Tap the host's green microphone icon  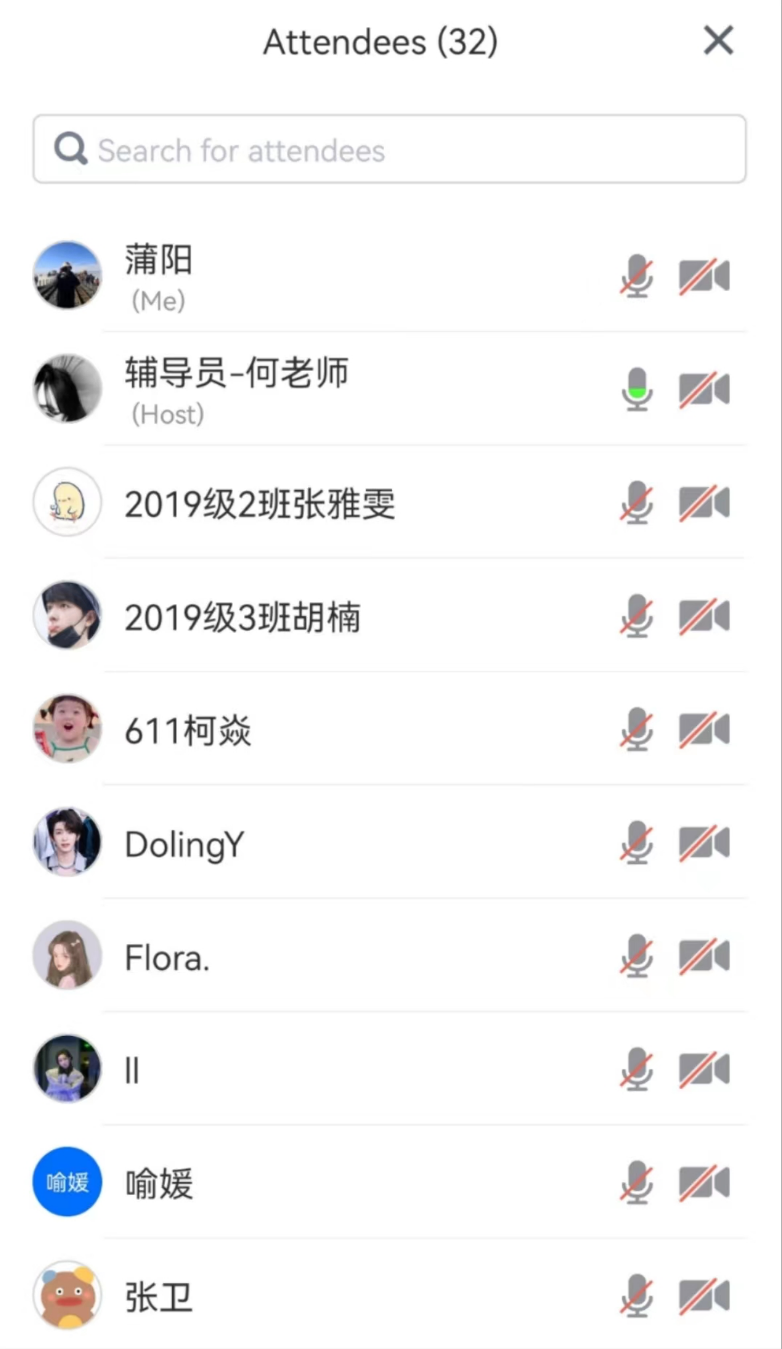click(636, 389)
